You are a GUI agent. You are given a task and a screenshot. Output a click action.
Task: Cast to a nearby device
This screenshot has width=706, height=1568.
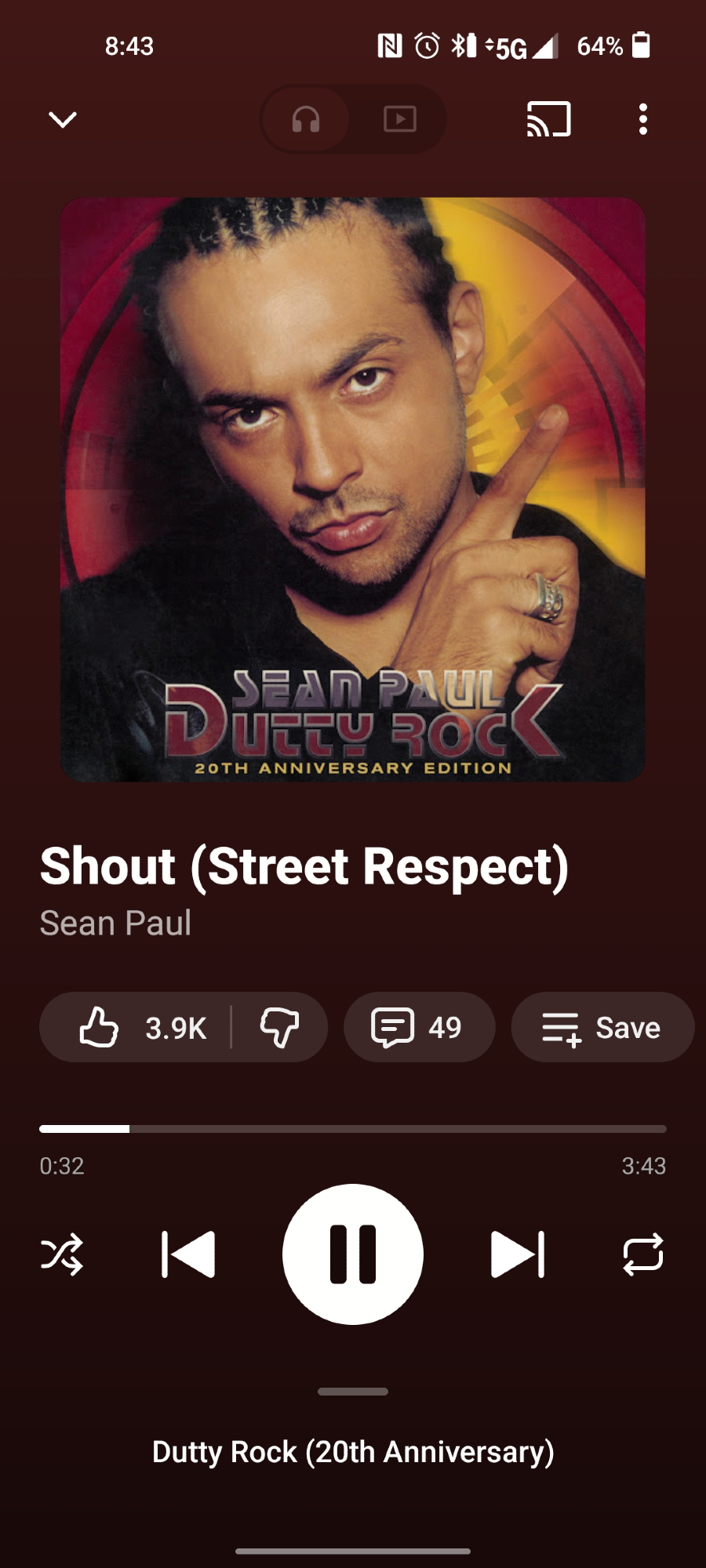pyautogui.click(x=548, y=119)
